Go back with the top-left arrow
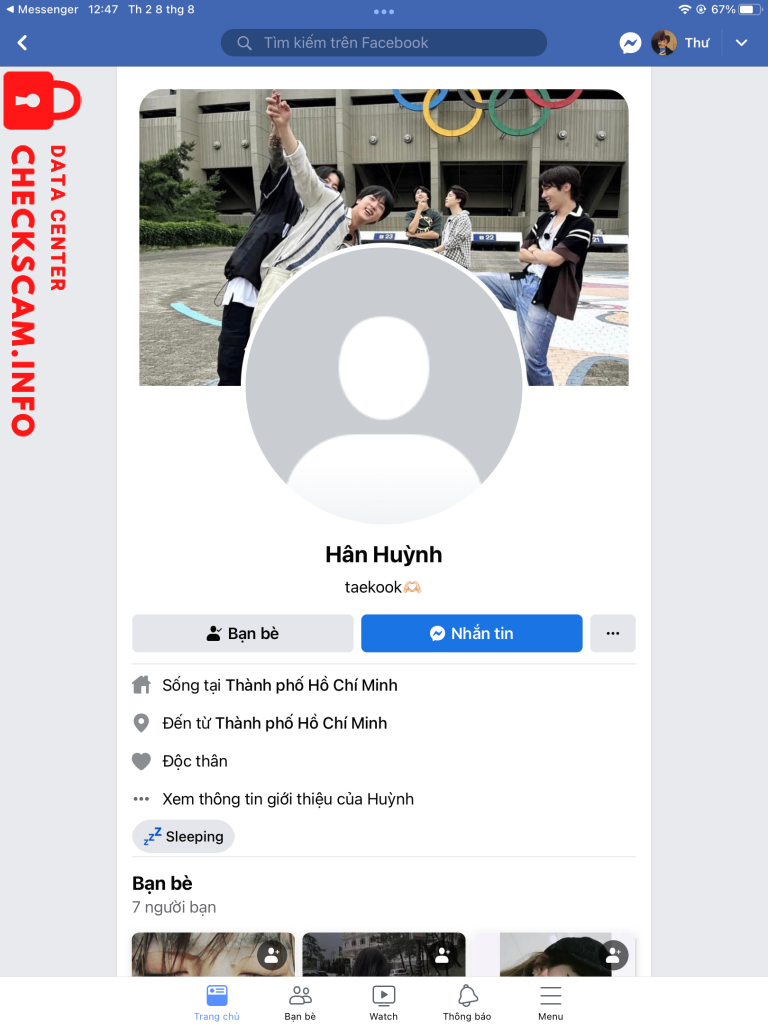 [22, 43]
